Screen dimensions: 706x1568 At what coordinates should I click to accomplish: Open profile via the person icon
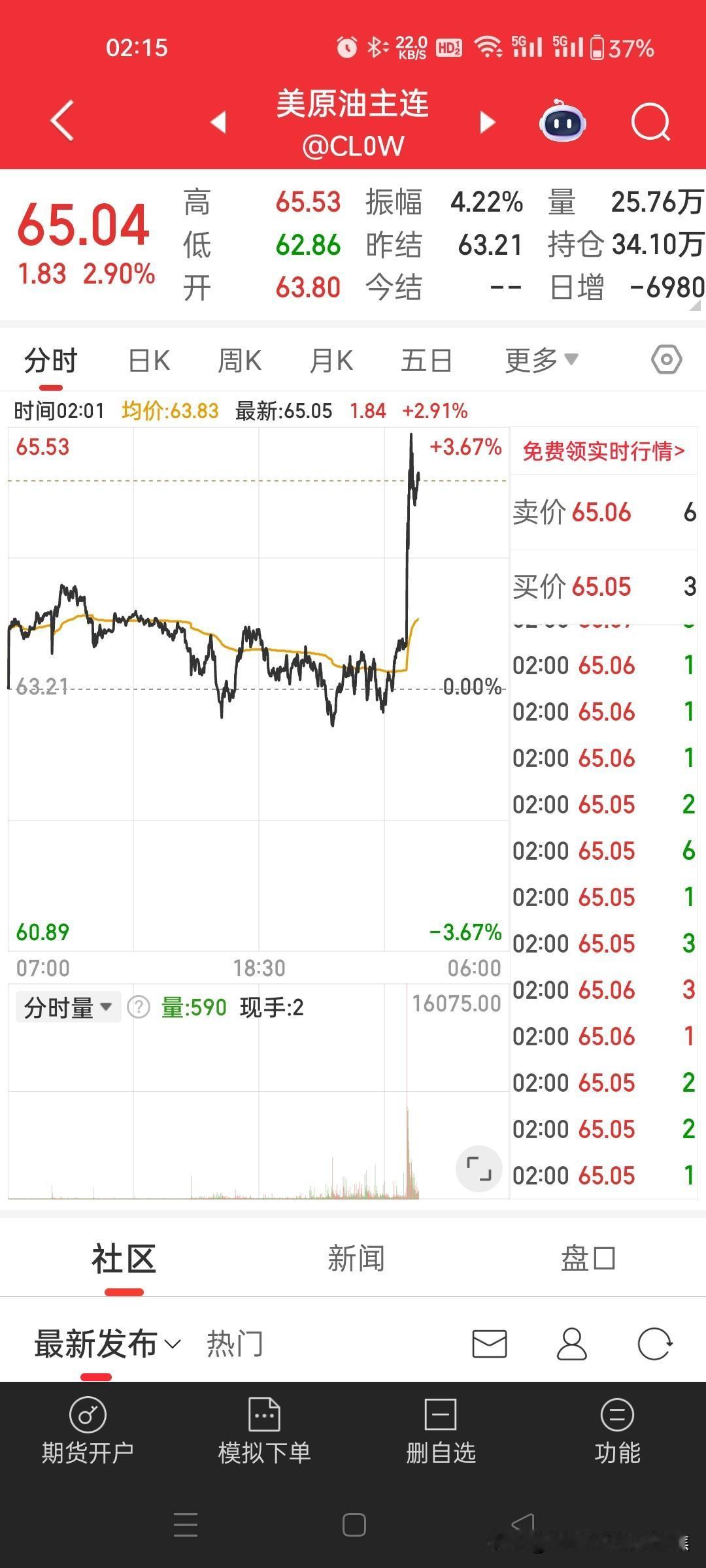[x=573, y=1345]
